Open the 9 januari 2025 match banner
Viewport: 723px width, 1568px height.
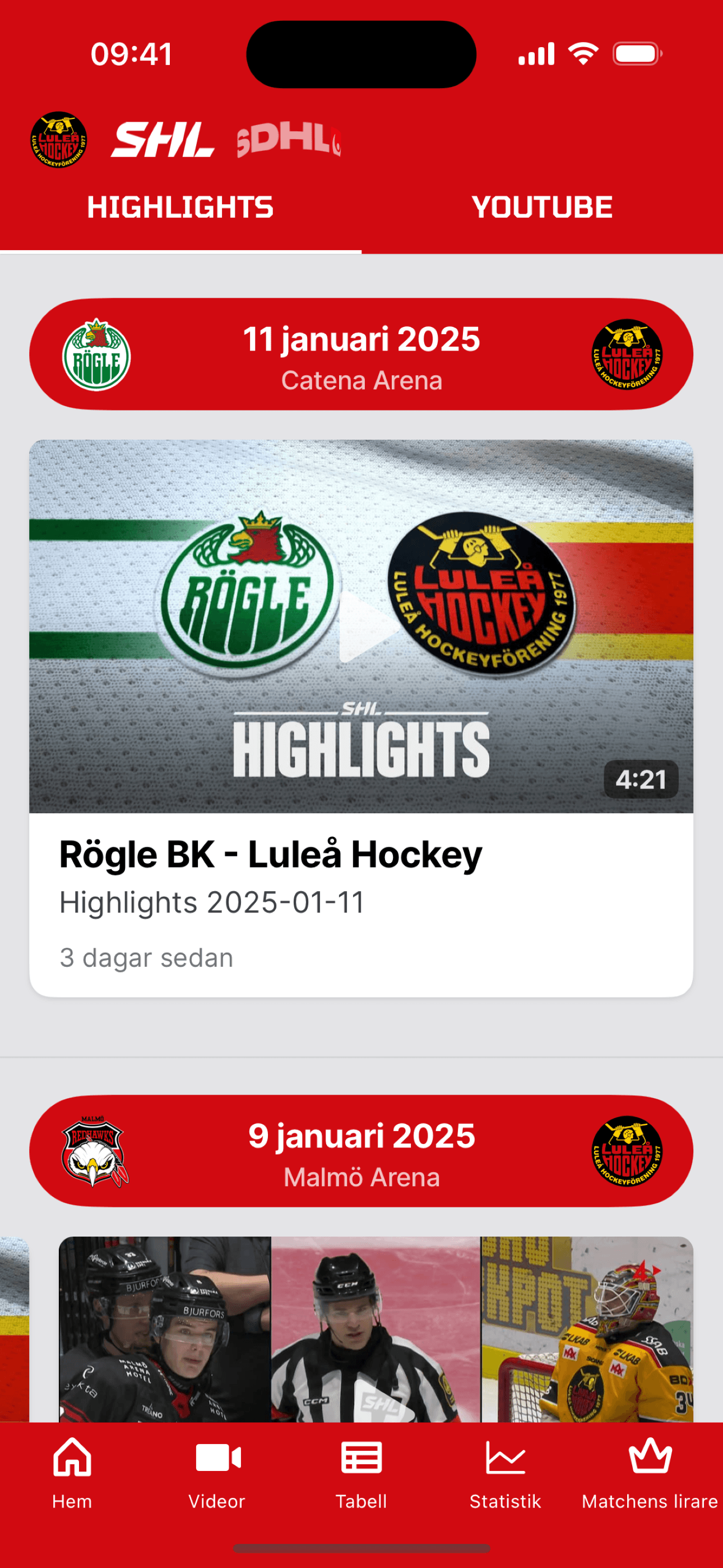361,1151
